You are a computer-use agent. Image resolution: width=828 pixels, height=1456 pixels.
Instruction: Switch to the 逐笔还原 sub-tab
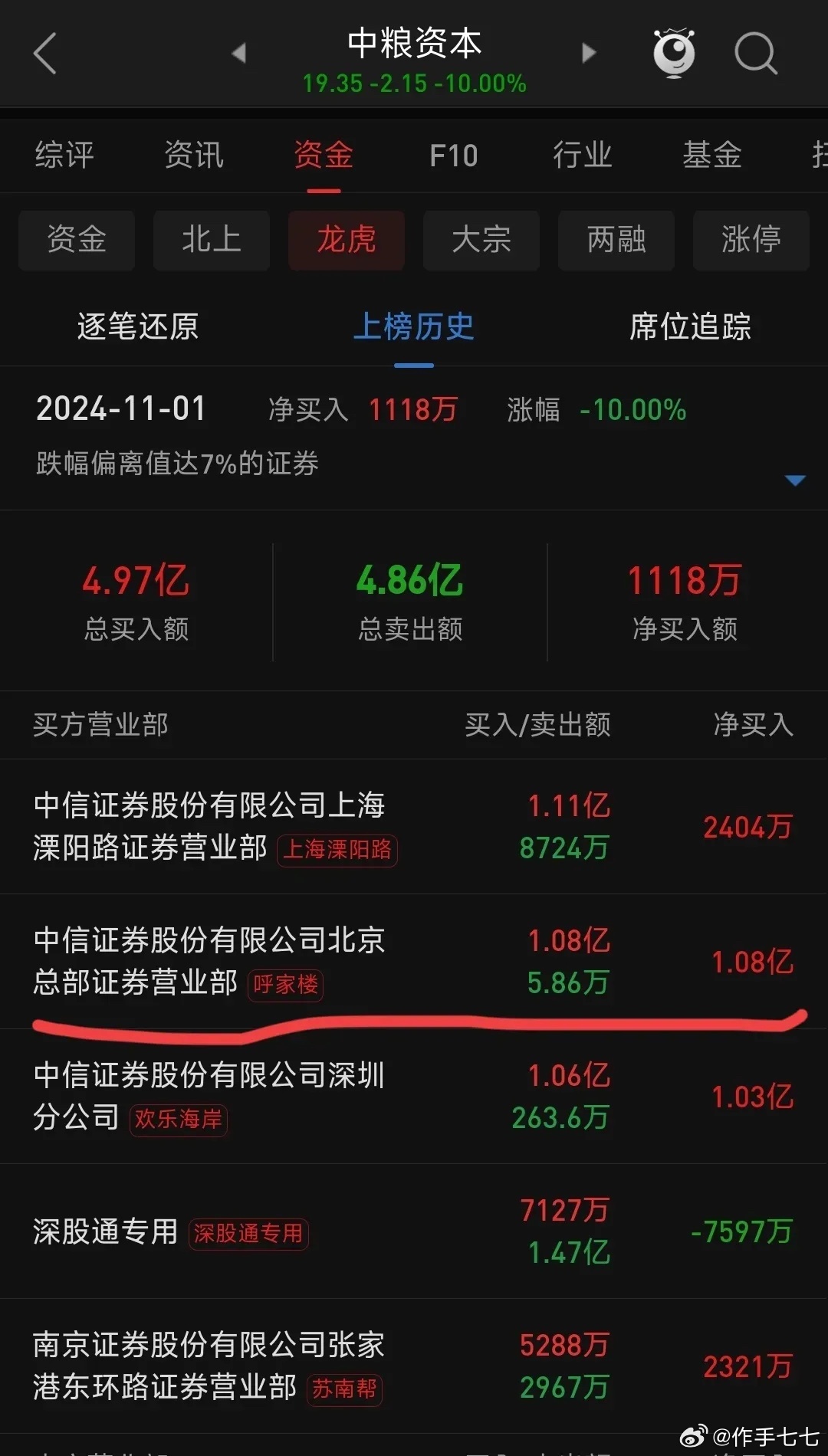pyautogui.click(x=138, y=326)
